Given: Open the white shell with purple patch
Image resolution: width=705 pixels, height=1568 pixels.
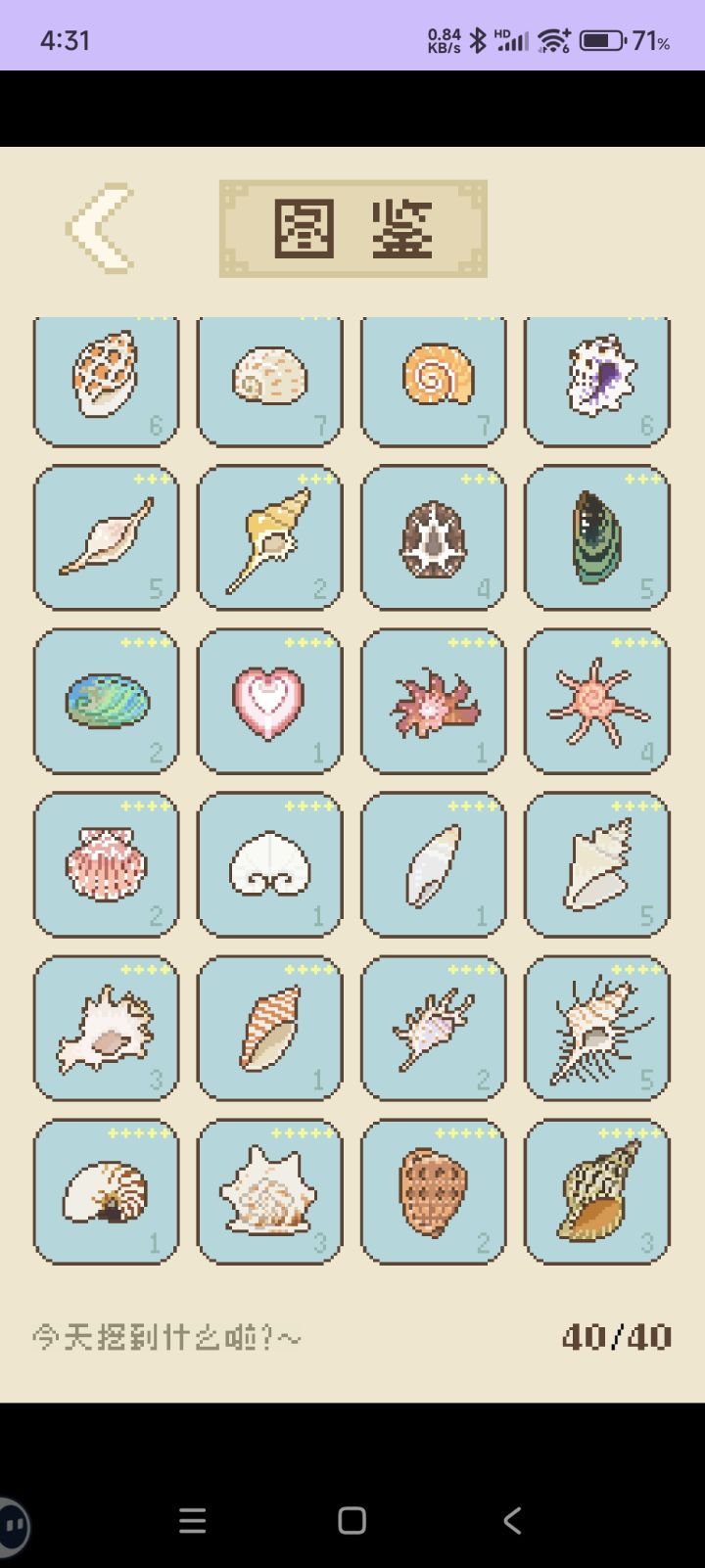Looking at the screenshot, I should 597,382.
